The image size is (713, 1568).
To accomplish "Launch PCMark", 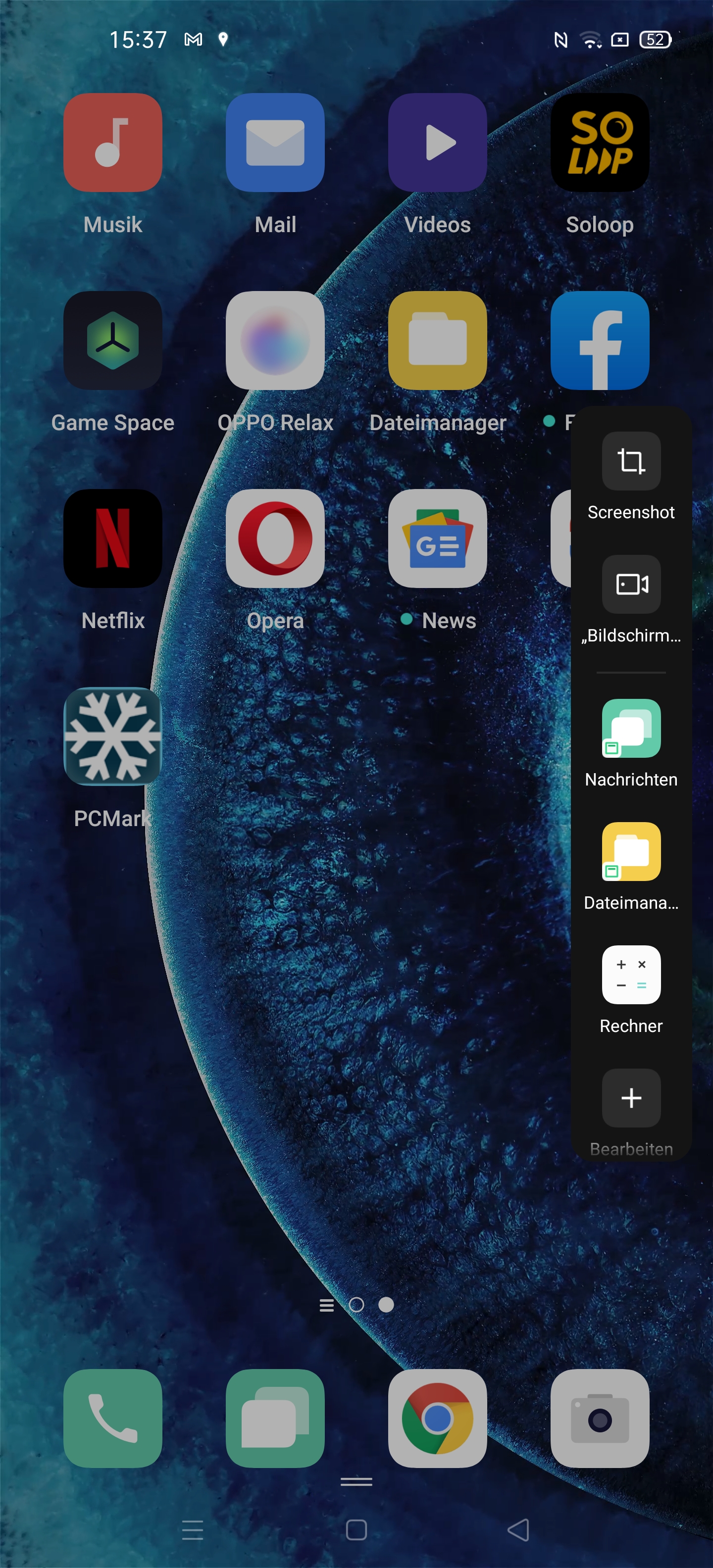I will [112, 736].
